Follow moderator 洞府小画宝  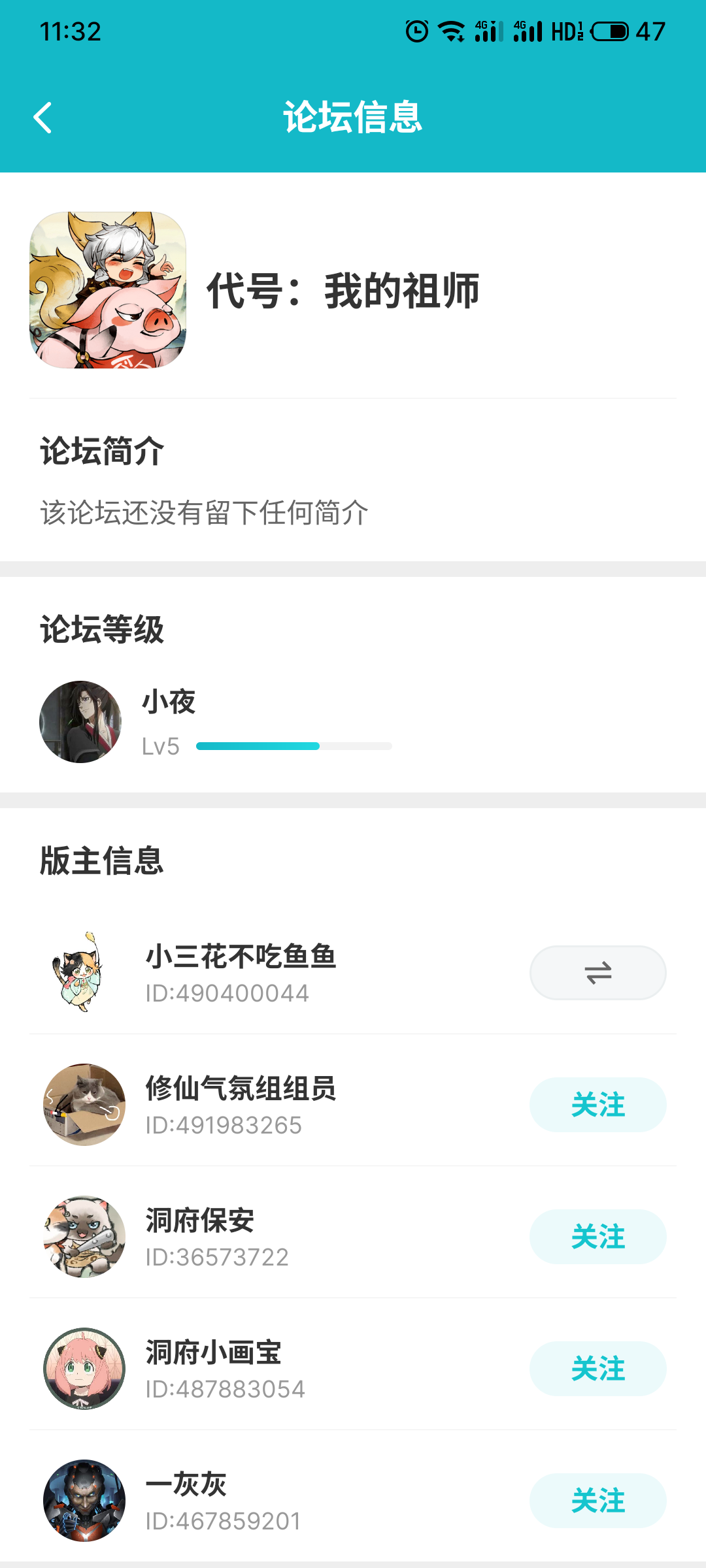597,1369
